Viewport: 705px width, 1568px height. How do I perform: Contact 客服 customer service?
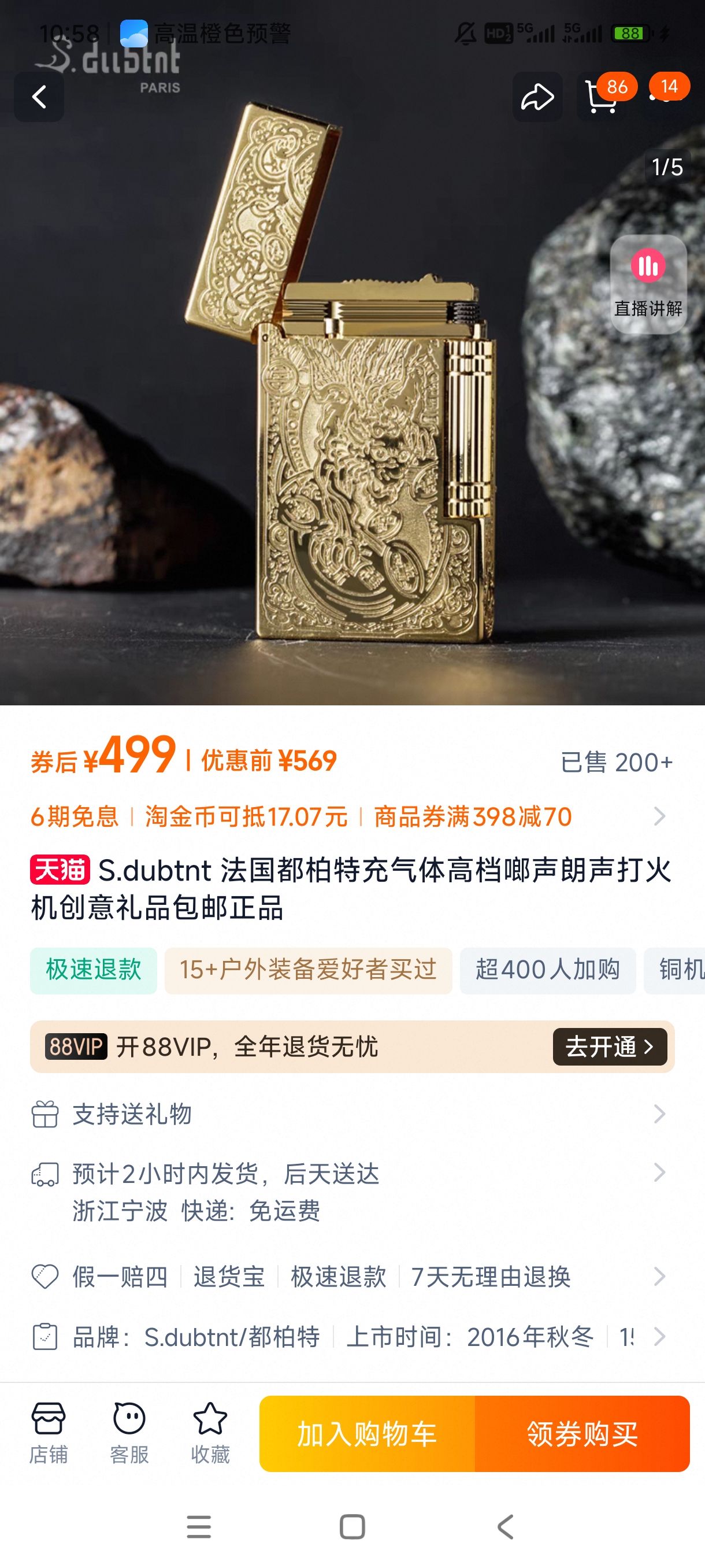coord(129,1433)
